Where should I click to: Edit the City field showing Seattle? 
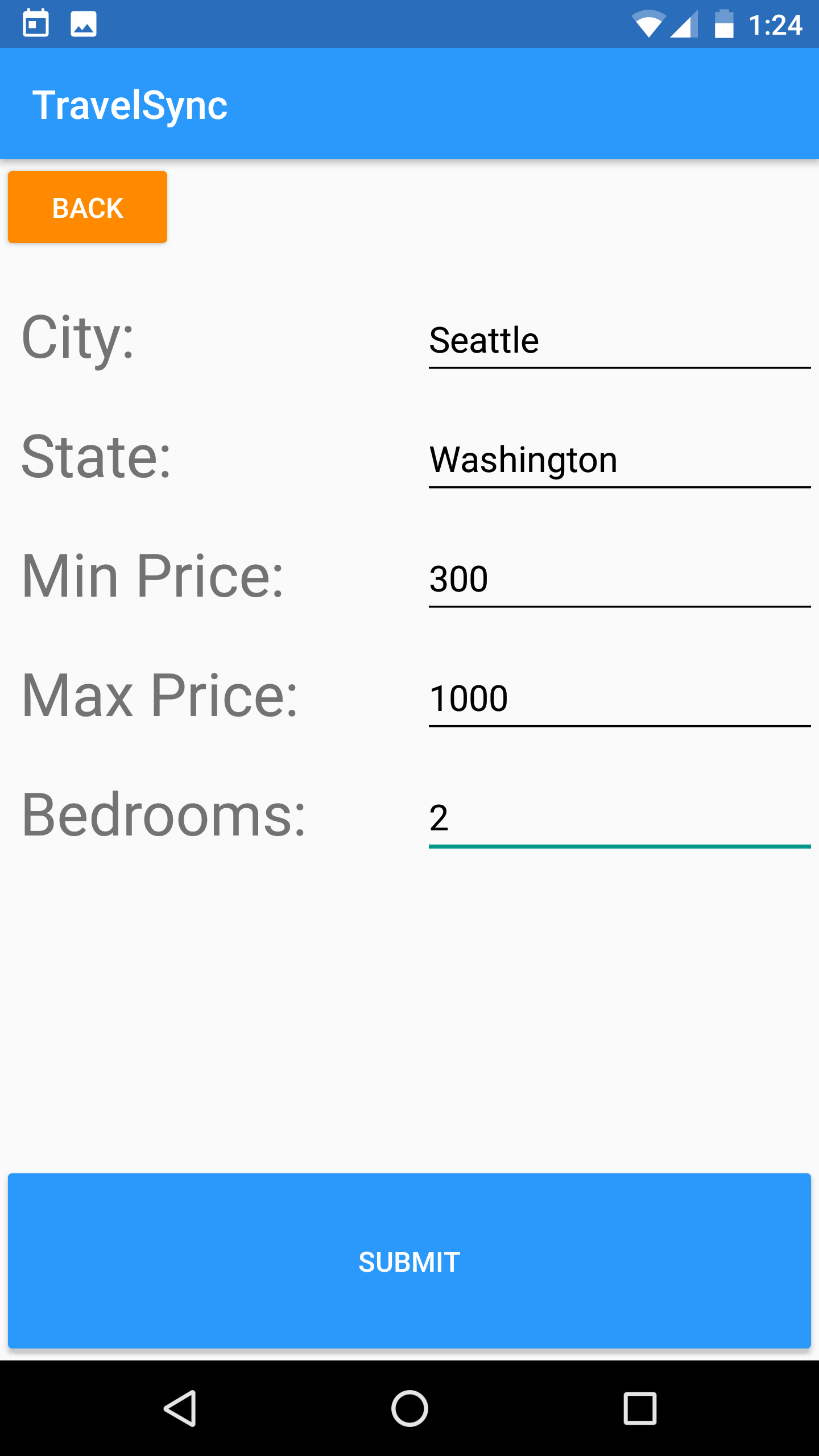click(x=619, y=341)
